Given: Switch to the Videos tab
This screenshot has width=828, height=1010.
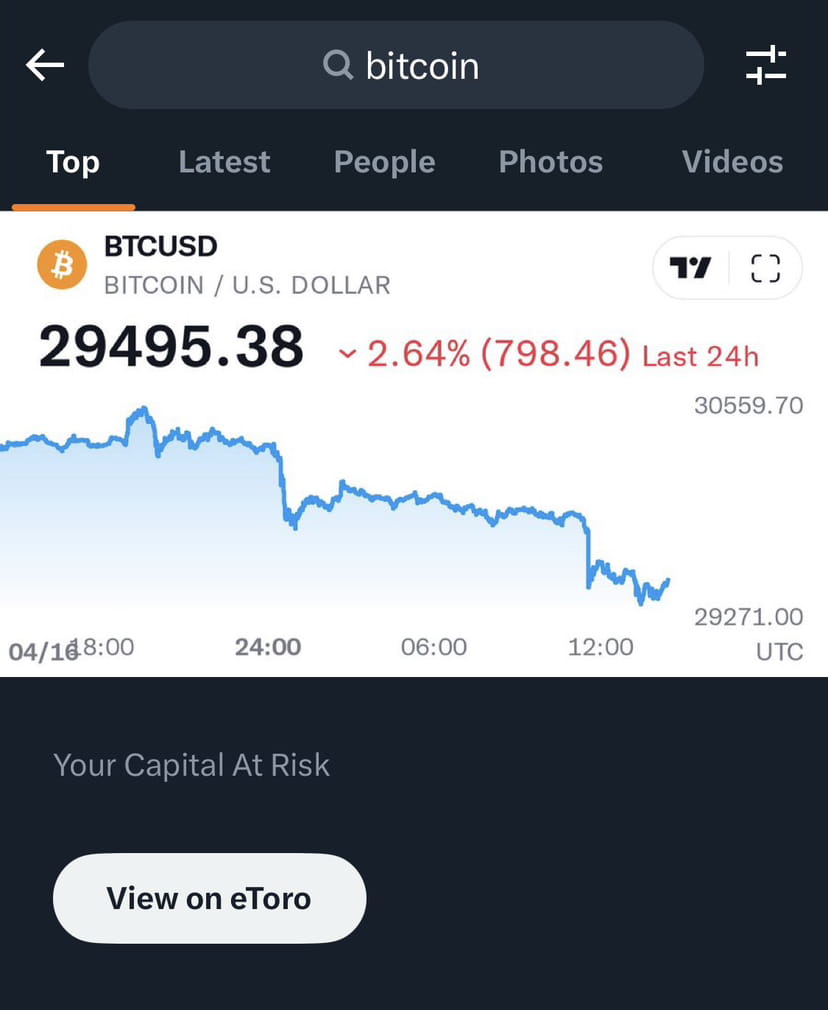Looking at the screenshot, I should 732,162.
